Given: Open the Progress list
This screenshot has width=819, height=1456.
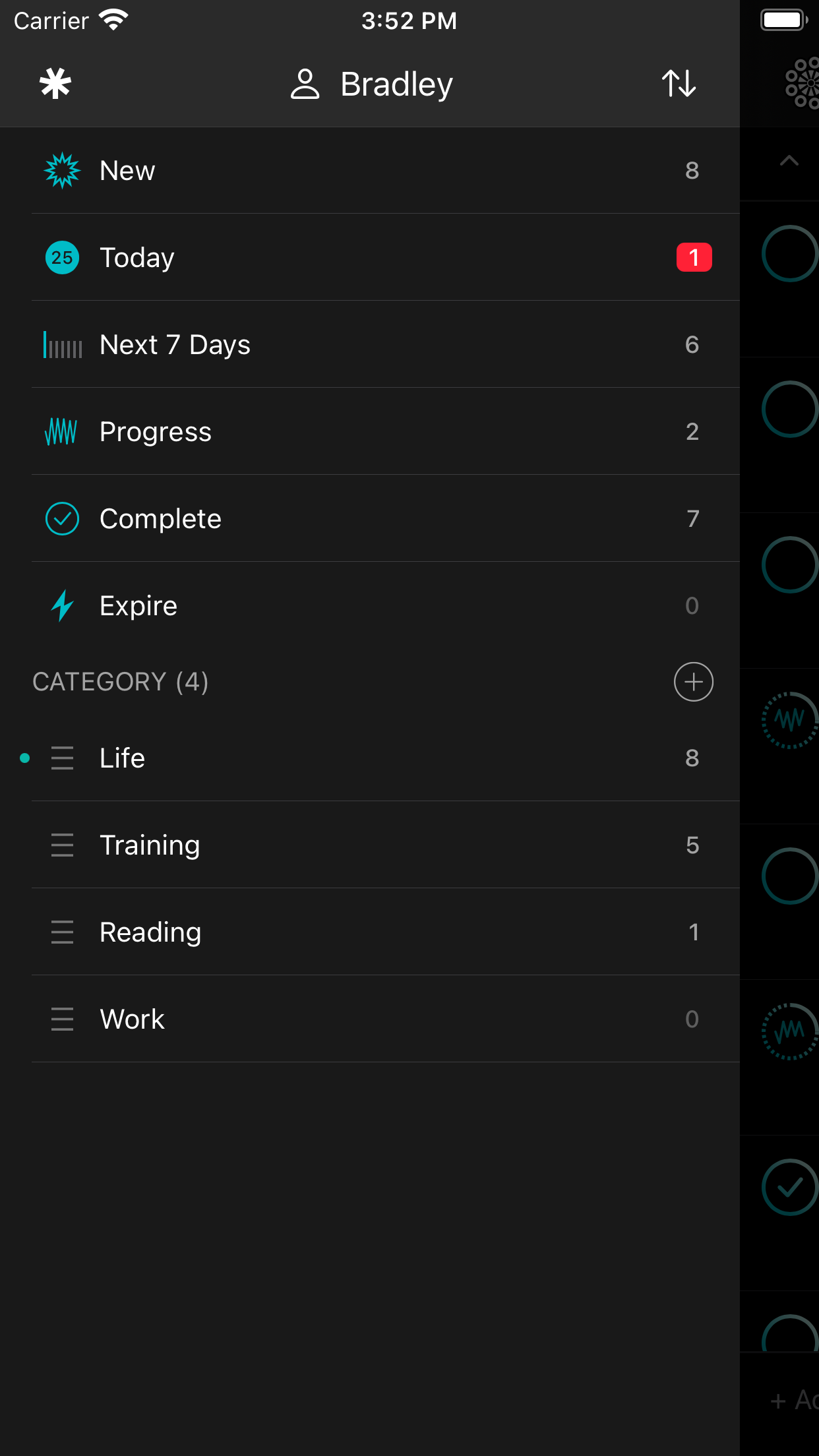Looking at the screenshot, I should 370,431.
